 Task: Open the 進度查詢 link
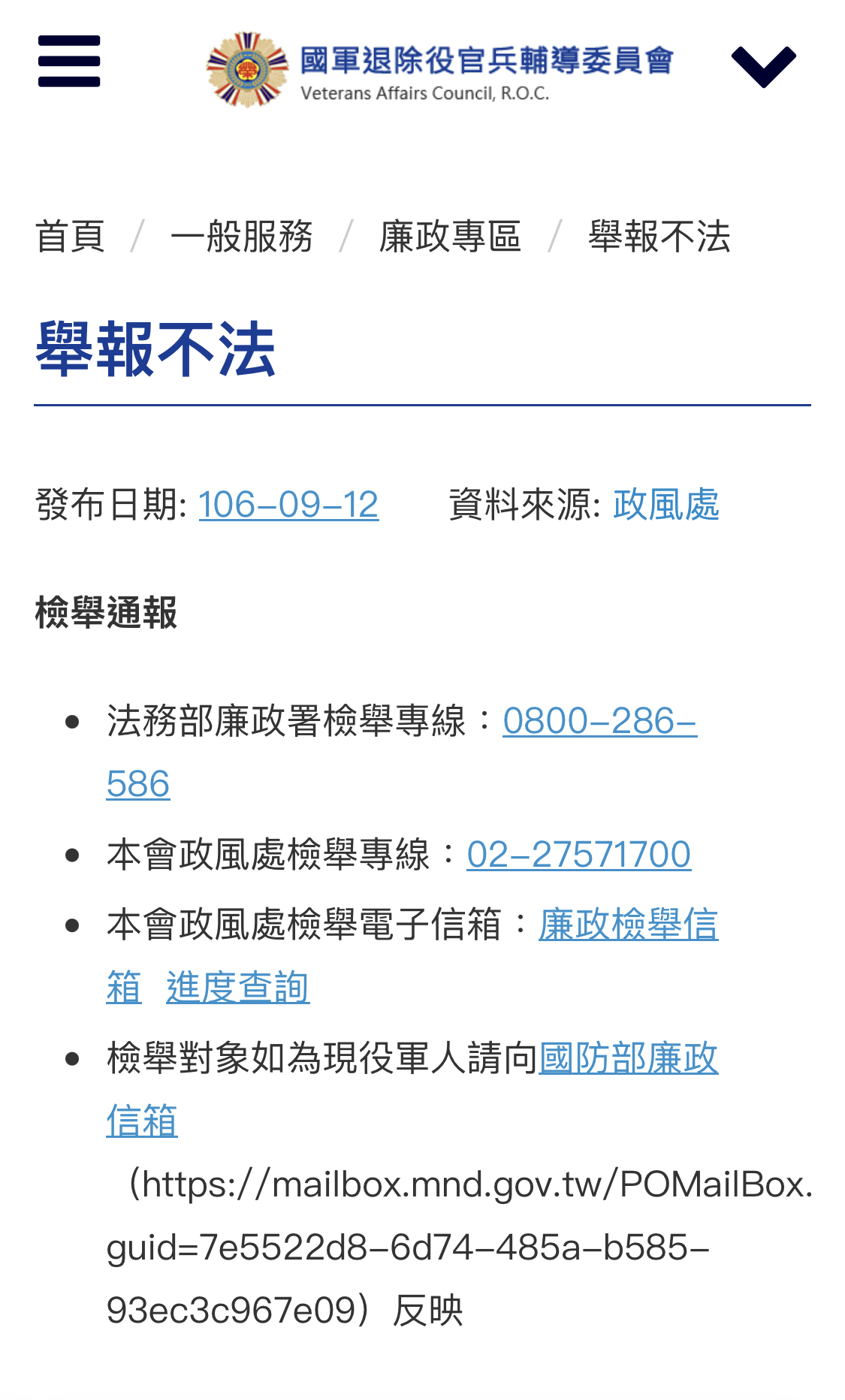tap(238, 987)
